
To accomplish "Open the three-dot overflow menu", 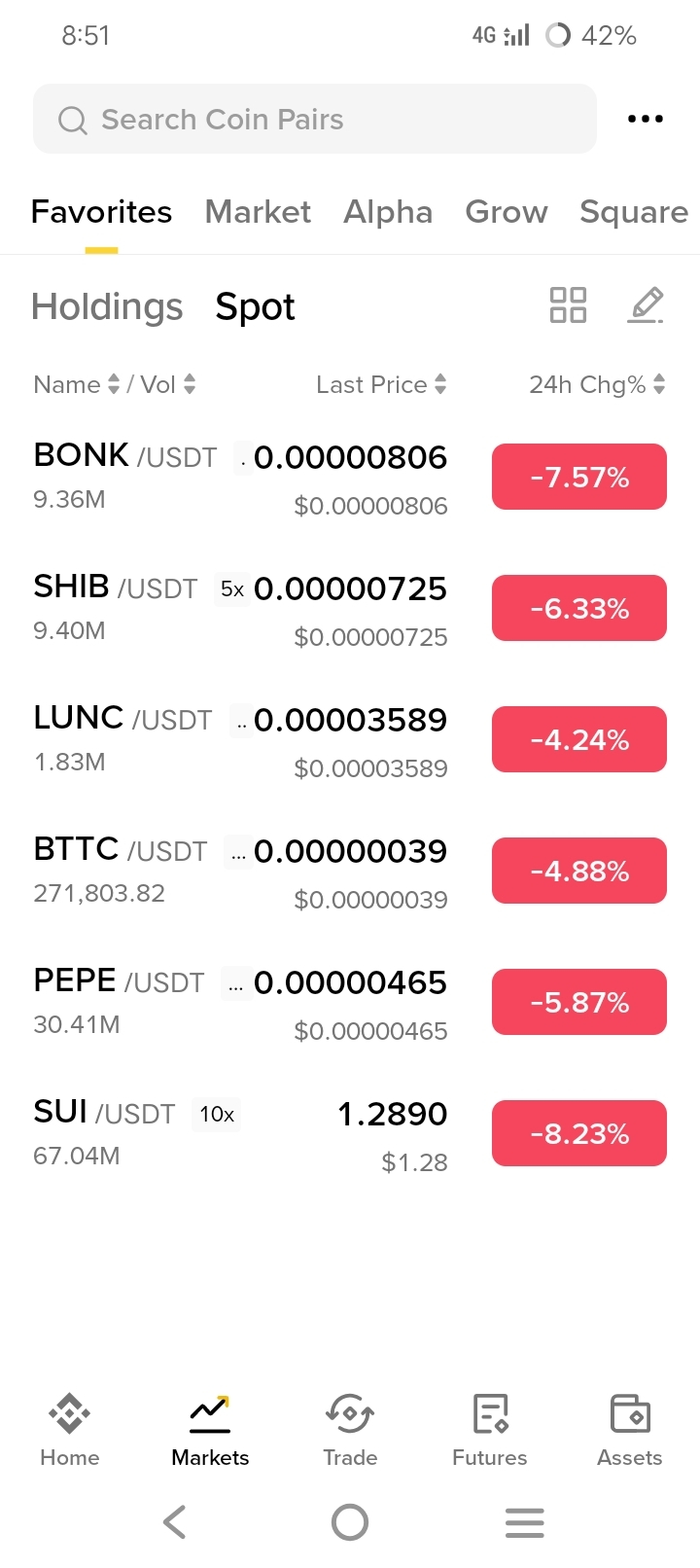I will click(x=645, y=119).
